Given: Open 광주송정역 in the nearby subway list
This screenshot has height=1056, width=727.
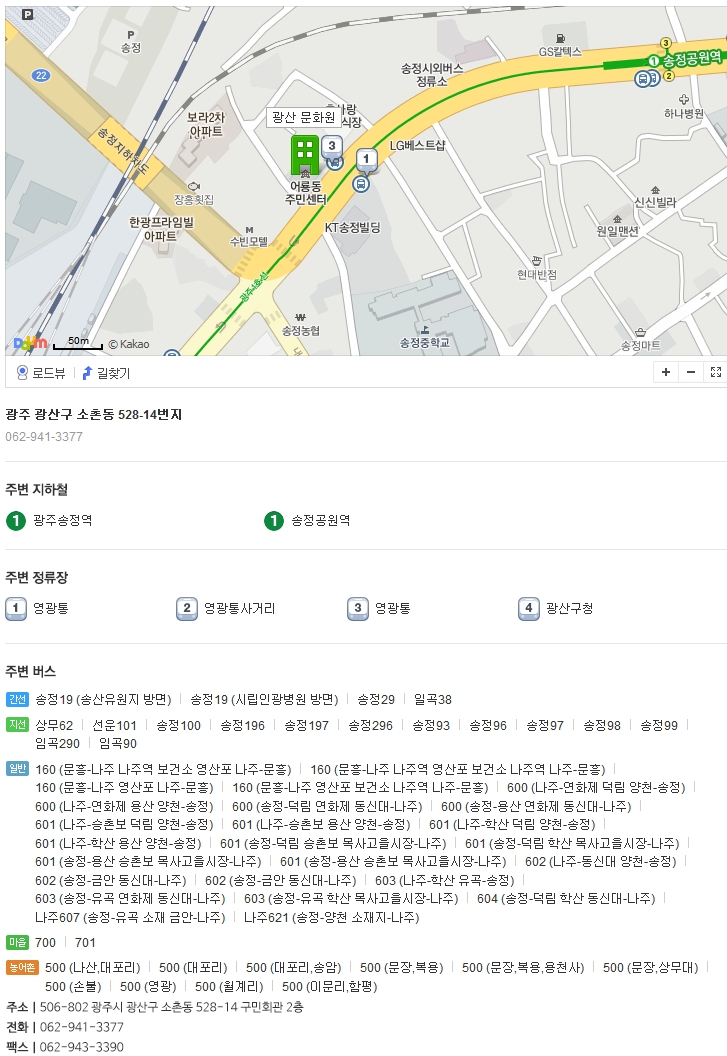Looking at the screenshot, I should coord(62,521).
